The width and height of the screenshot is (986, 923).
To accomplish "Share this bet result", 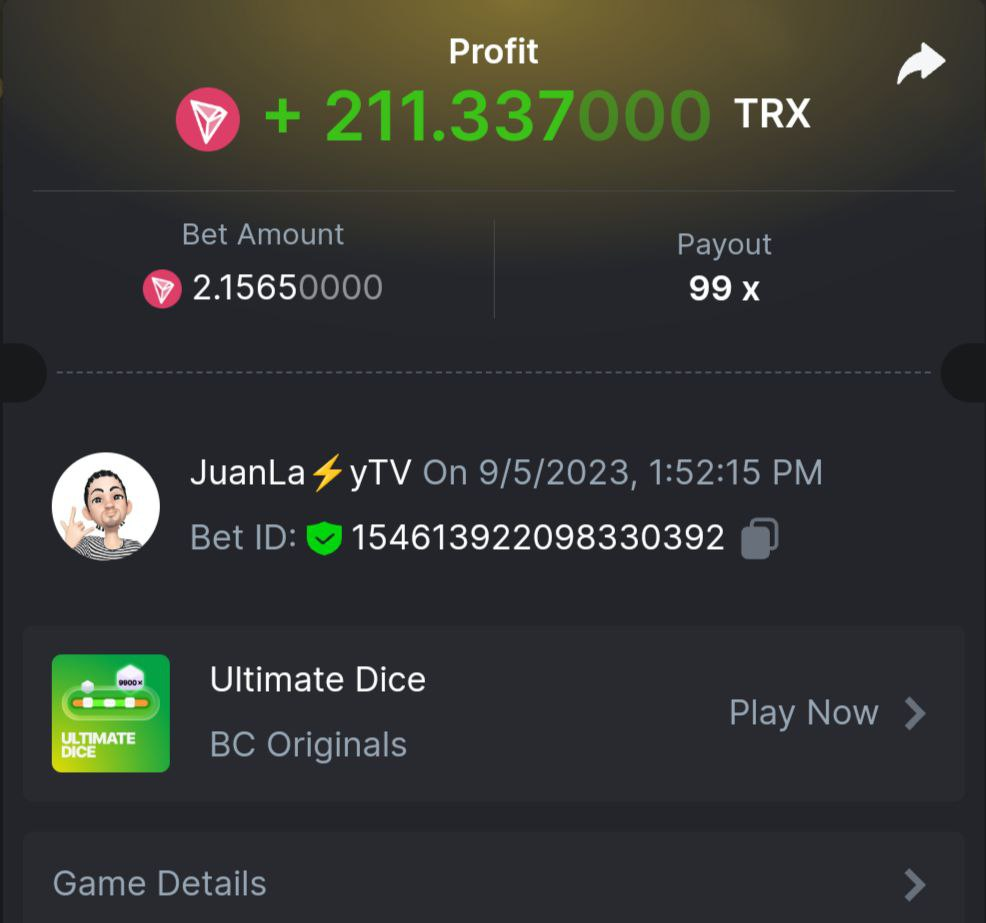I will (920, 64).
